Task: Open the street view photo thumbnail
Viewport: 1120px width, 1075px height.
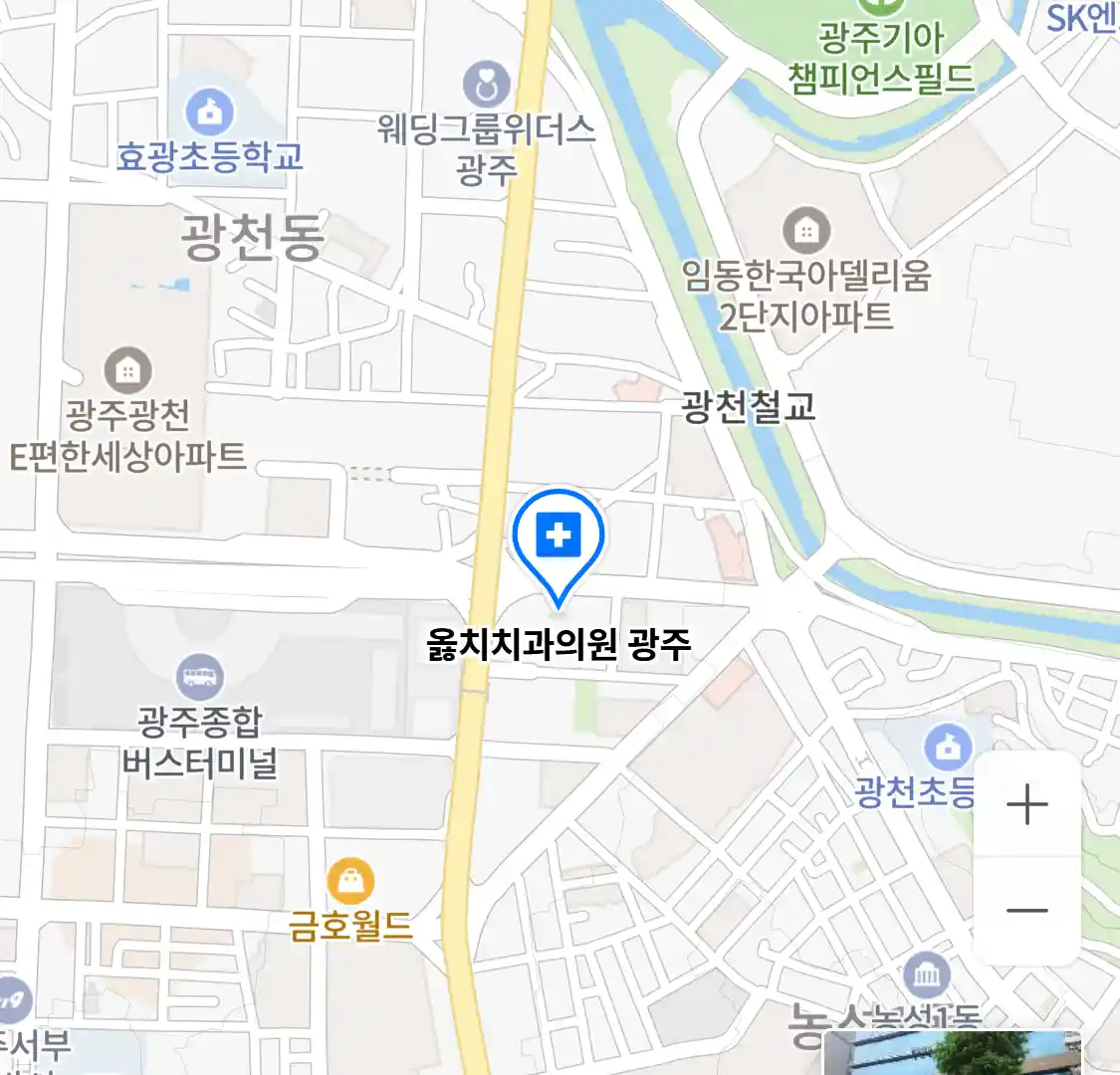Action: point(952,1053)
